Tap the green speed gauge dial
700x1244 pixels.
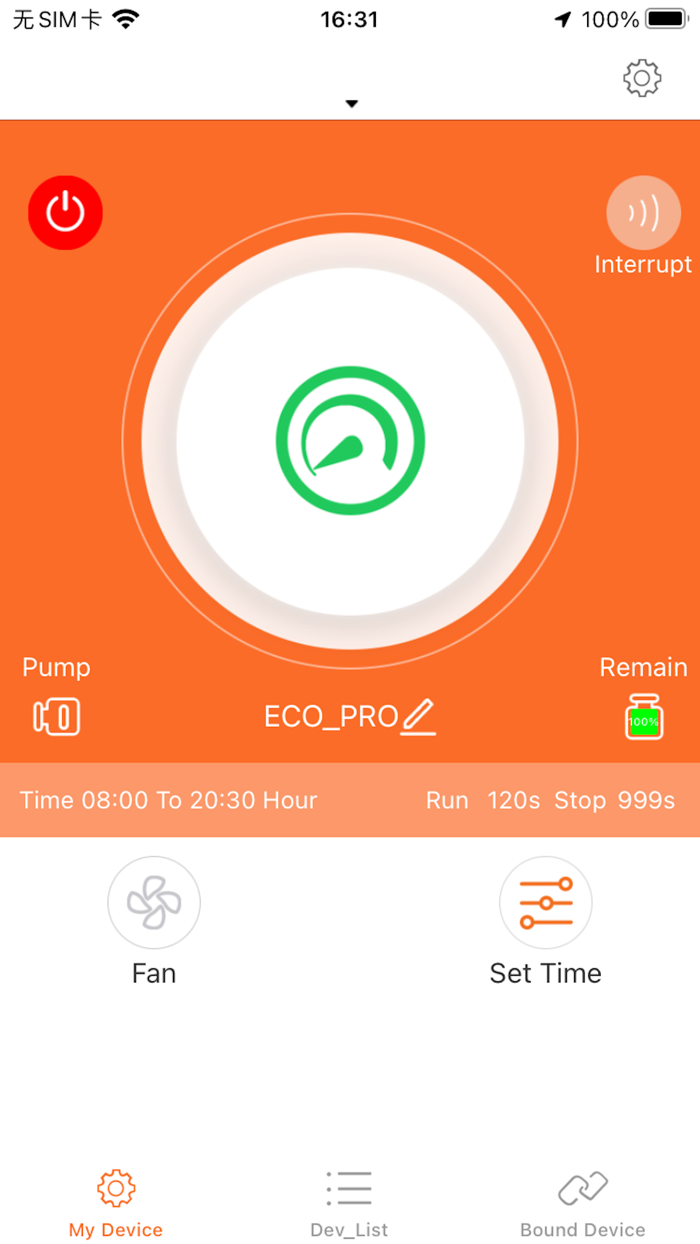(x=351, y=441)
